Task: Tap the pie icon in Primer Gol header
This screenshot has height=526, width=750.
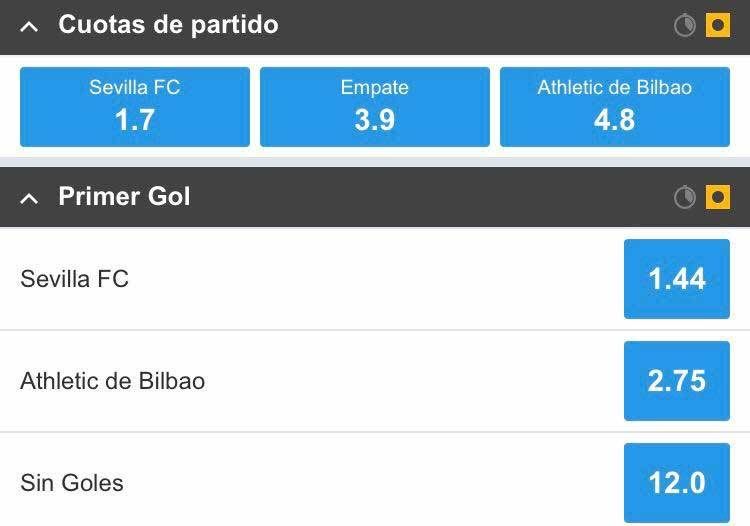Action: click(685, 198)
